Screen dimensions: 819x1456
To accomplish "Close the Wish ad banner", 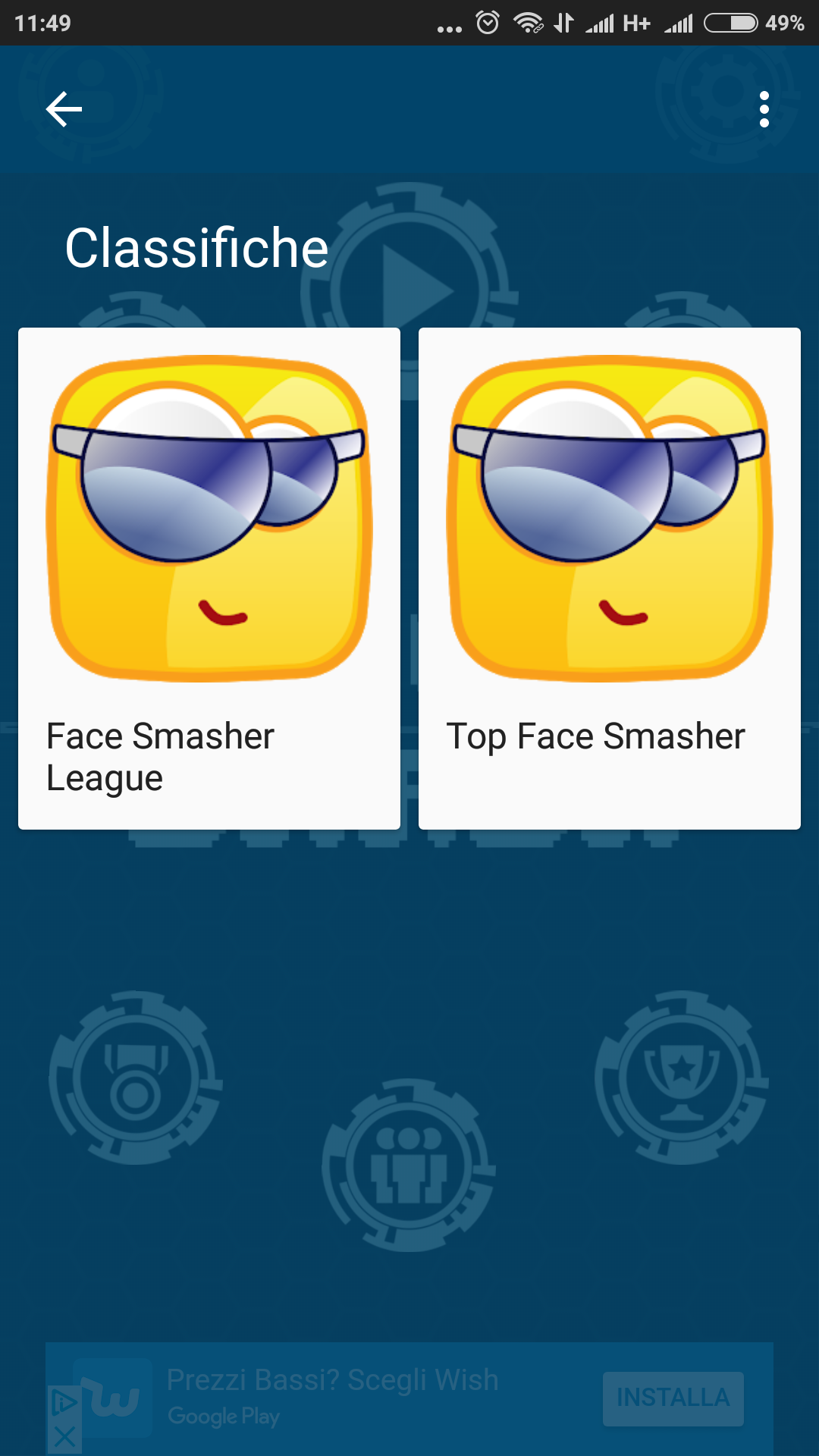I will point(64,1436).
